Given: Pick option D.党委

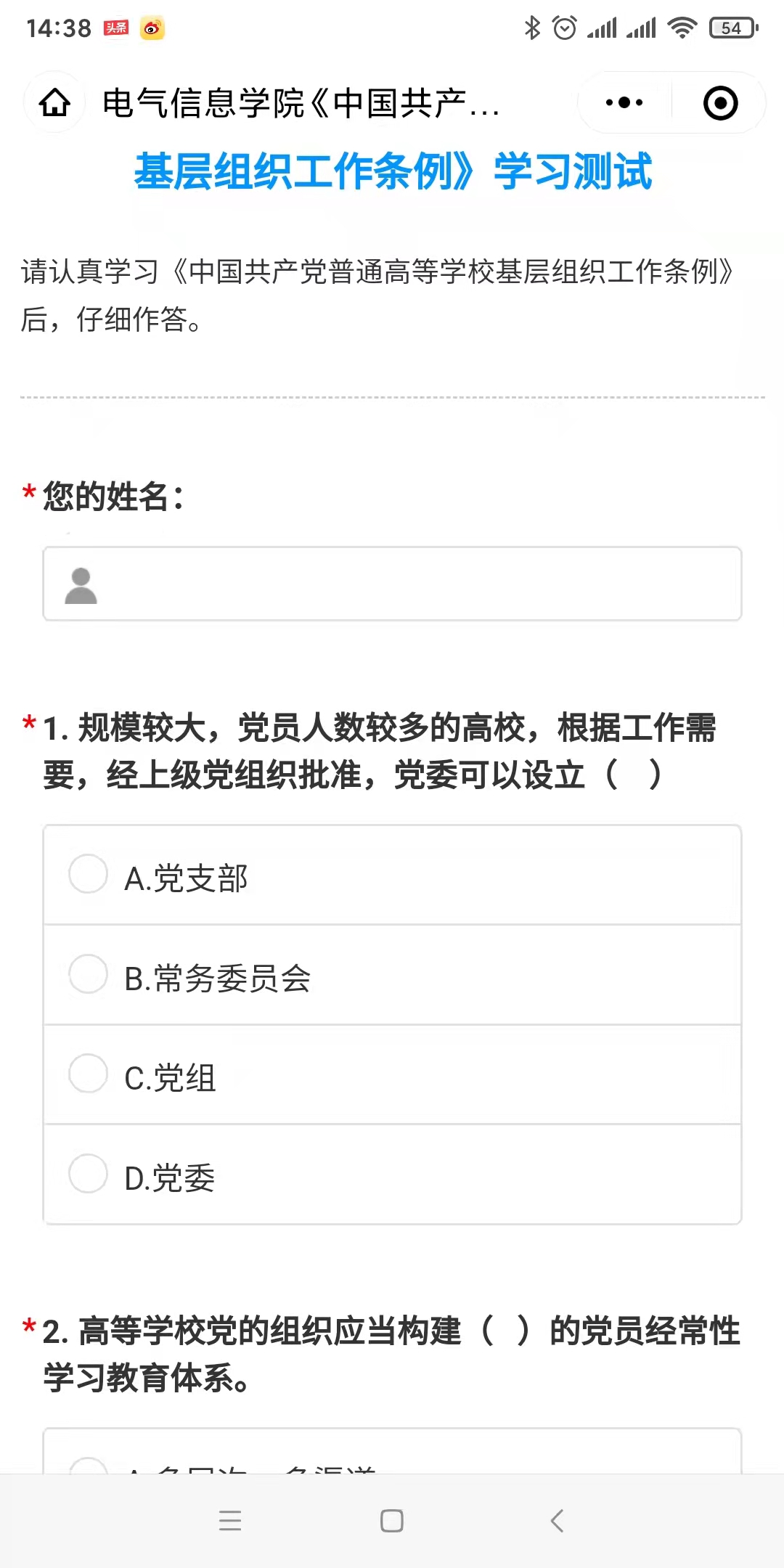Looking at the screenshot, I should click(x=392, y=1175).
